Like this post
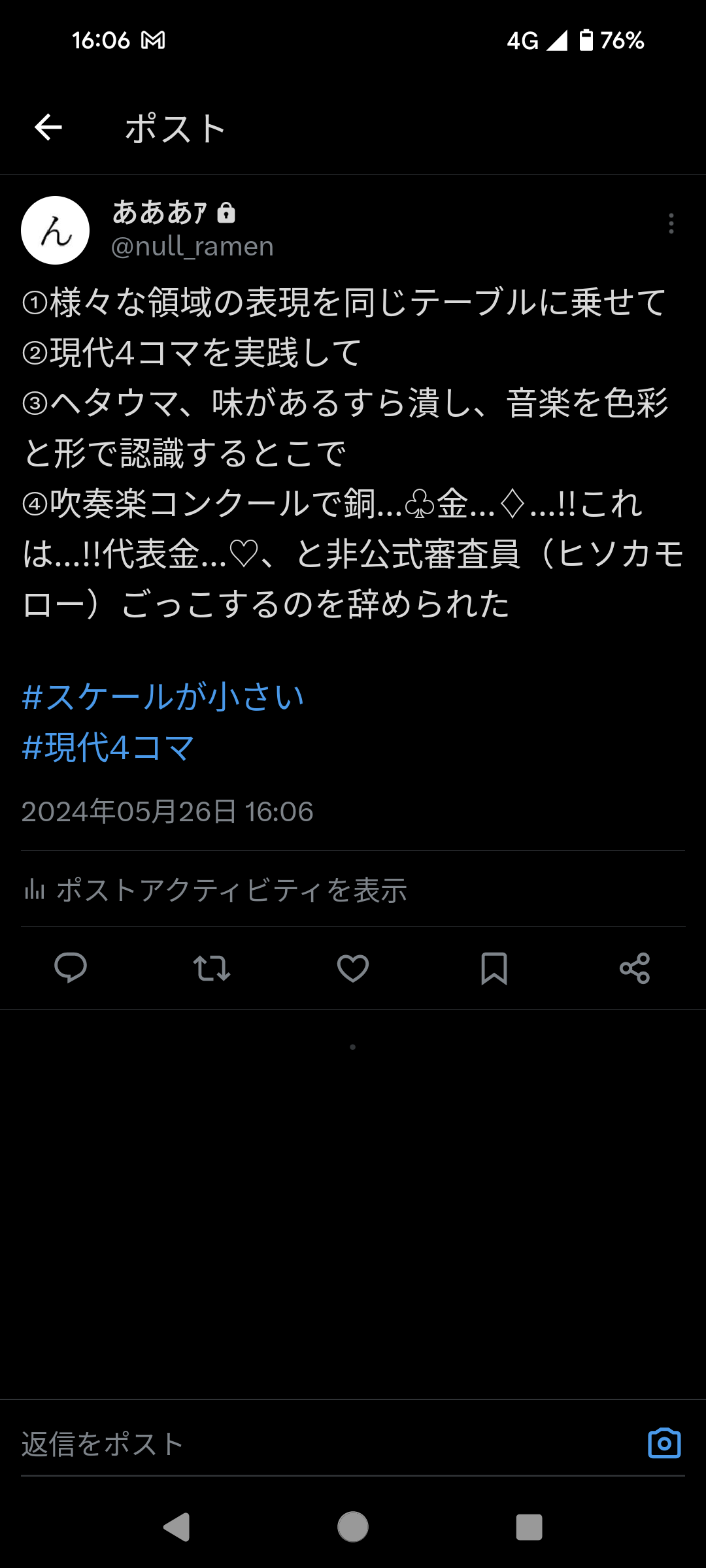 click(353, 968)
